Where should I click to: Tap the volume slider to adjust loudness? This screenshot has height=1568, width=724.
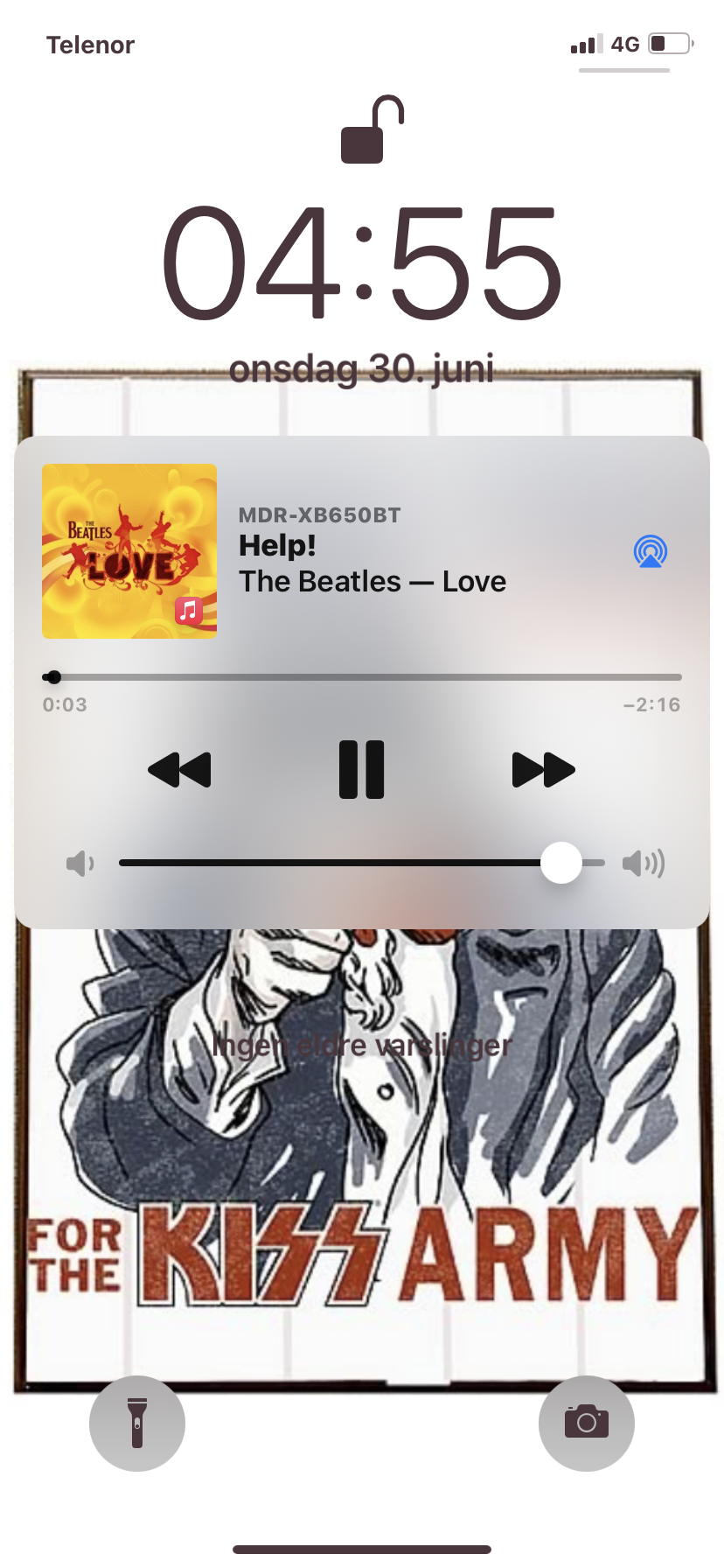point(362,863)
